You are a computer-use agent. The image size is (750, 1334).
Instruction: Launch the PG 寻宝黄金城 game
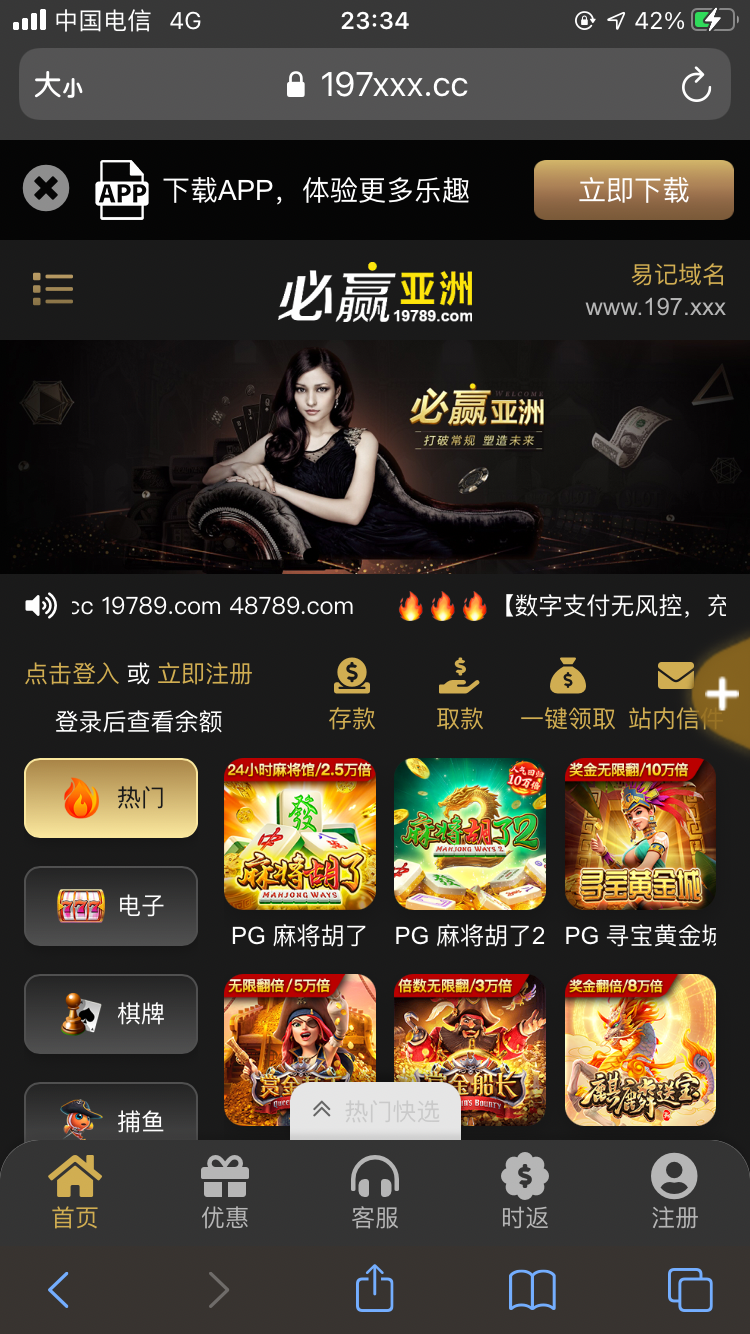(640, 835)
